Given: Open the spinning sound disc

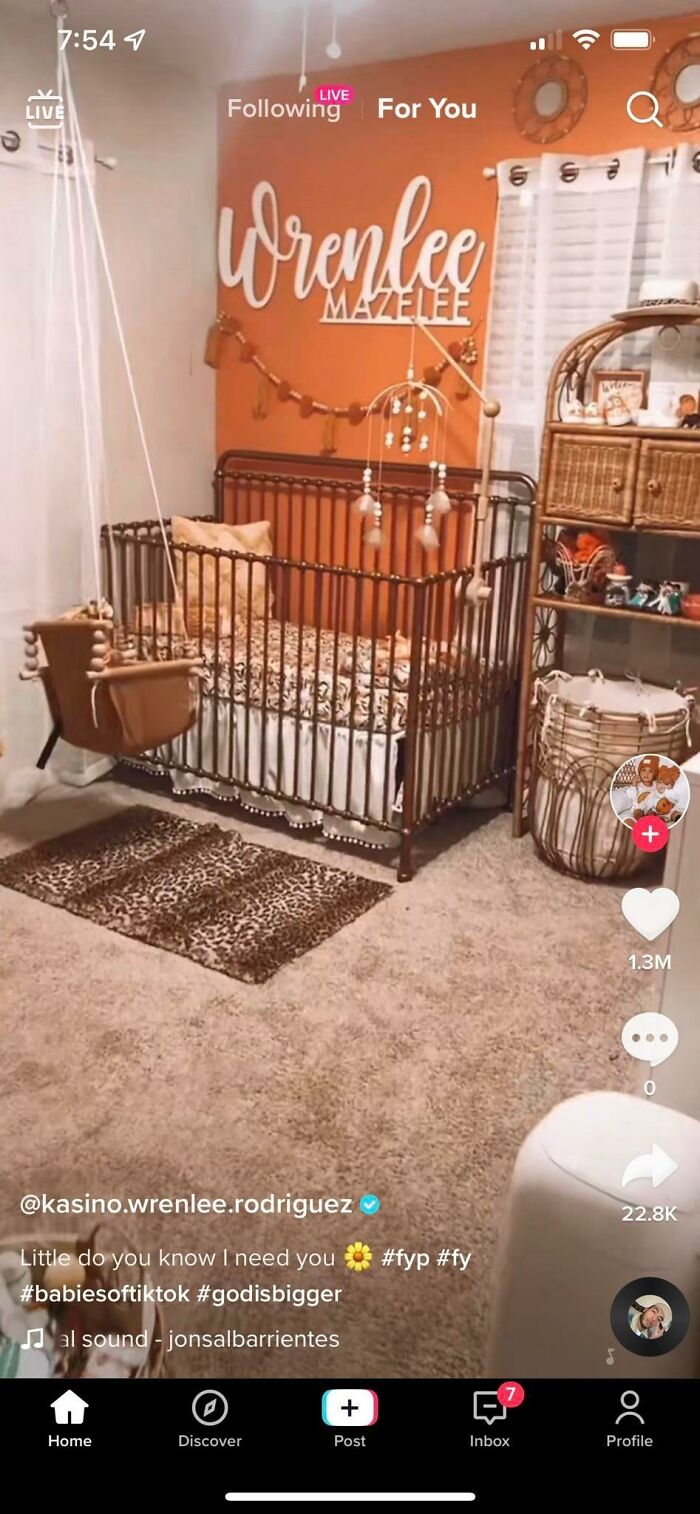Looking at the screenshot, I should pos(650,1317).
